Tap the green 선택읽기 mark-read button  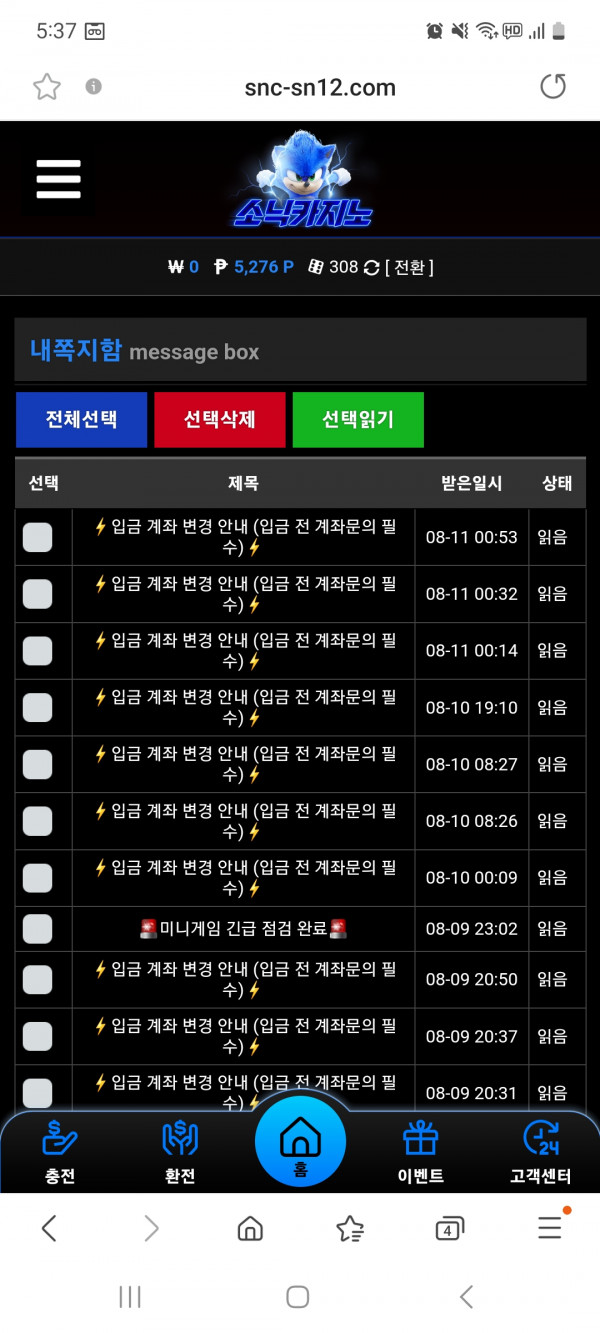[358, 419]
